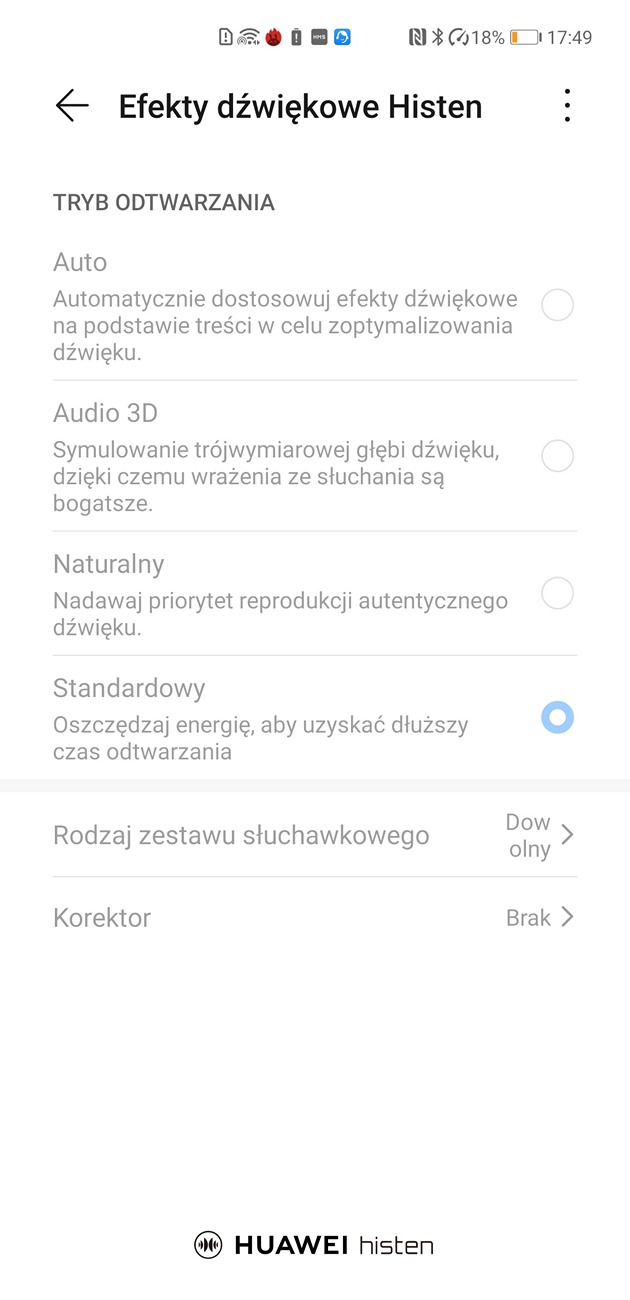Image resolution: width=630 pixels, height=1300 pixels.
Task: Choose the Audio 3D mode
Action: pyautogui.click(x=557, y=456)
